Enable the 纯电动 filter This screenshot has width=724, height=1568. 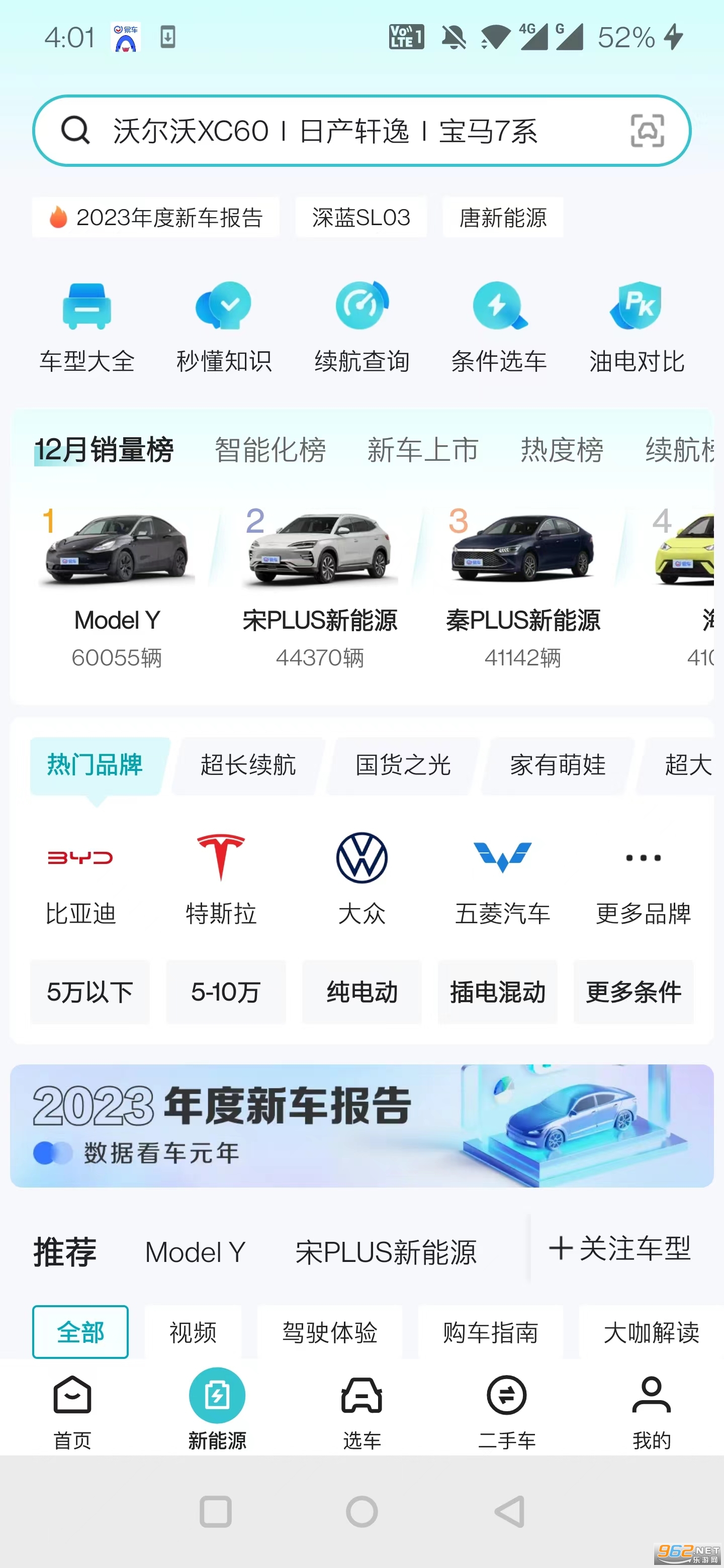pyautogui.click(x=361, y=992)
